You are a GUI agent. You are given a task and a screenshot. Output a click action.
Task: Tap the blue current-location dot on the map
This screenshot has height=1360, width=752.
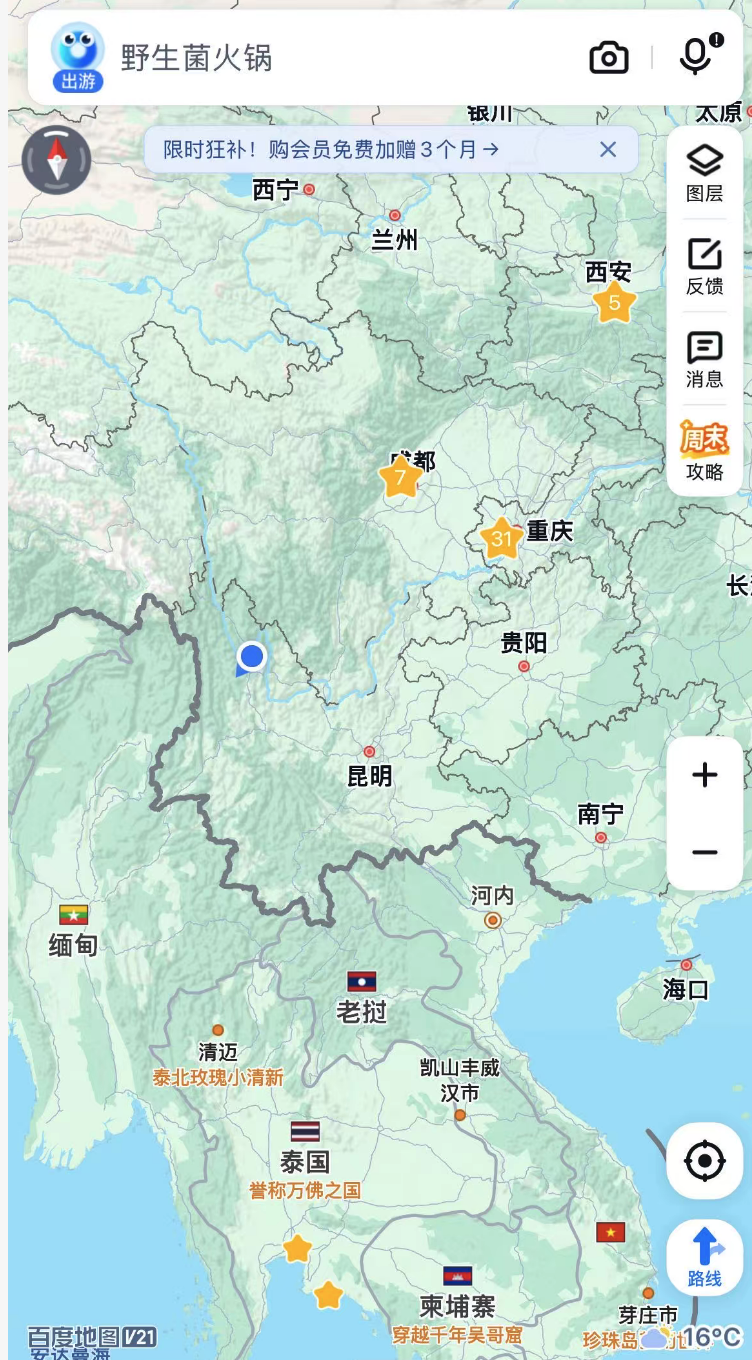click(252, 656)
